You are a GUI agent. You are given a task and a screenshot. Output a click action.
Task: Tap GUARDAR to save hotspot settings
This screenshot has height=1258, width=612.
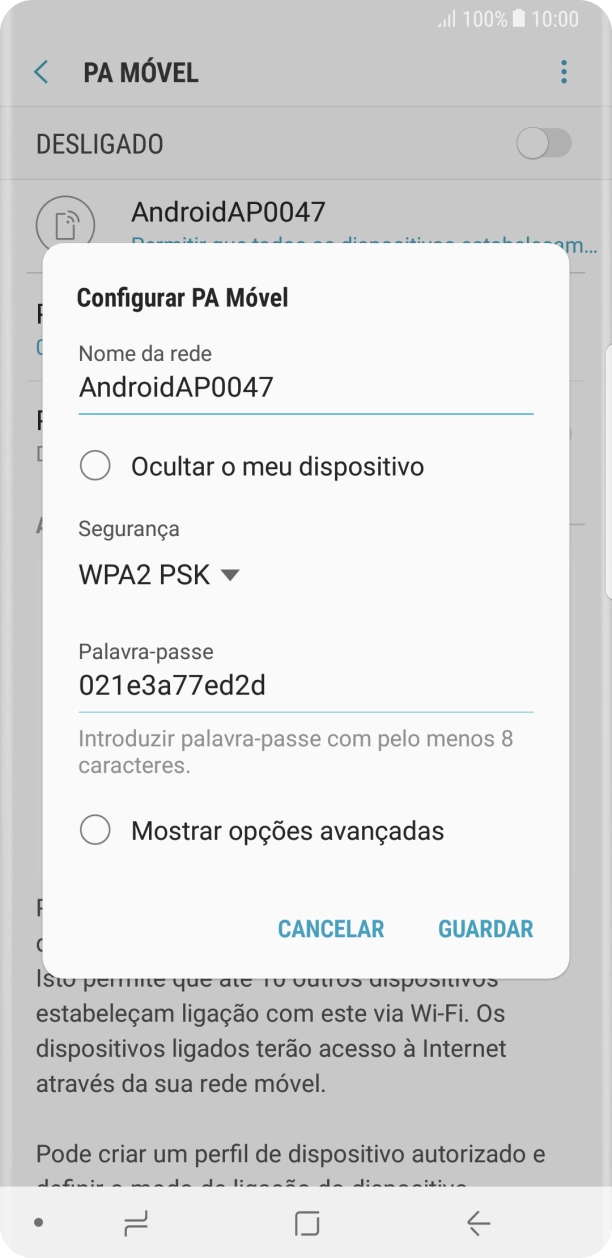point(485,928)
